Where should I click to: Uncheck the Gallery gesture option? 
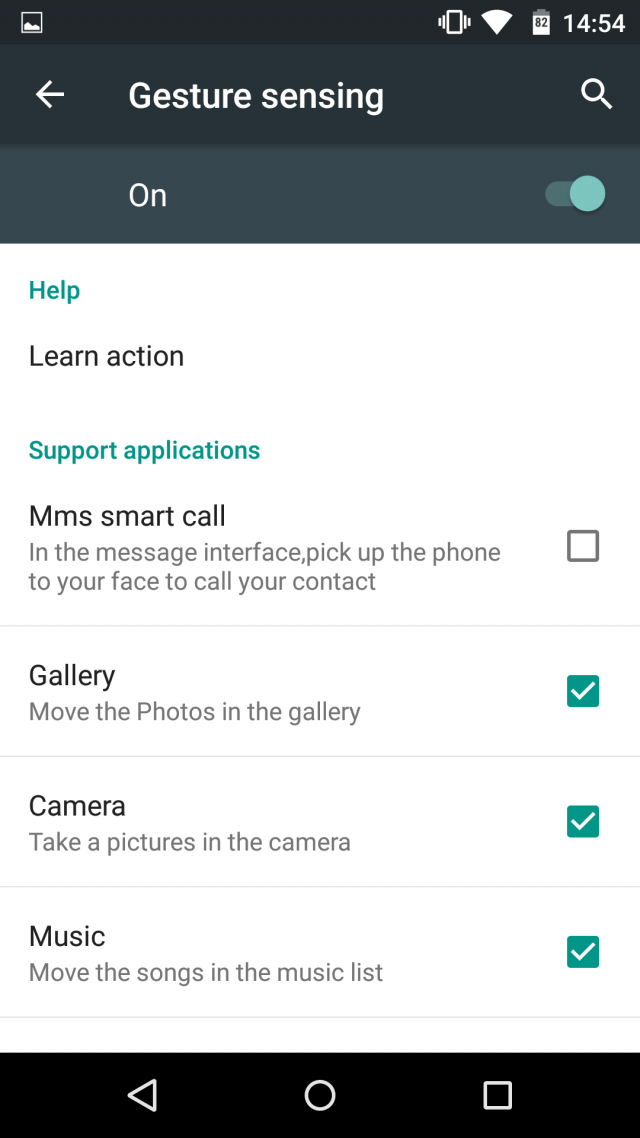point(583,691)
